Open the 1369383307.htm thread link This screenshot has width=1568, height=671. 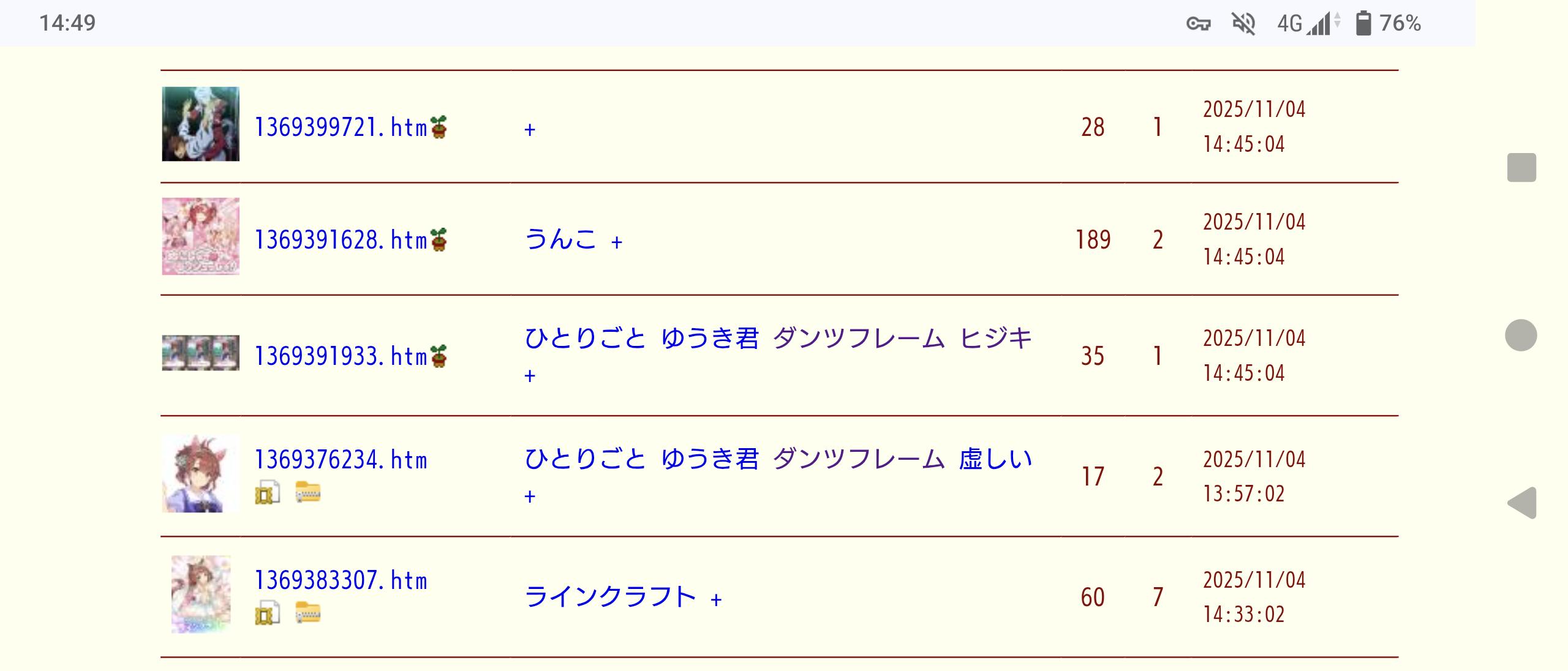(341, 580)
